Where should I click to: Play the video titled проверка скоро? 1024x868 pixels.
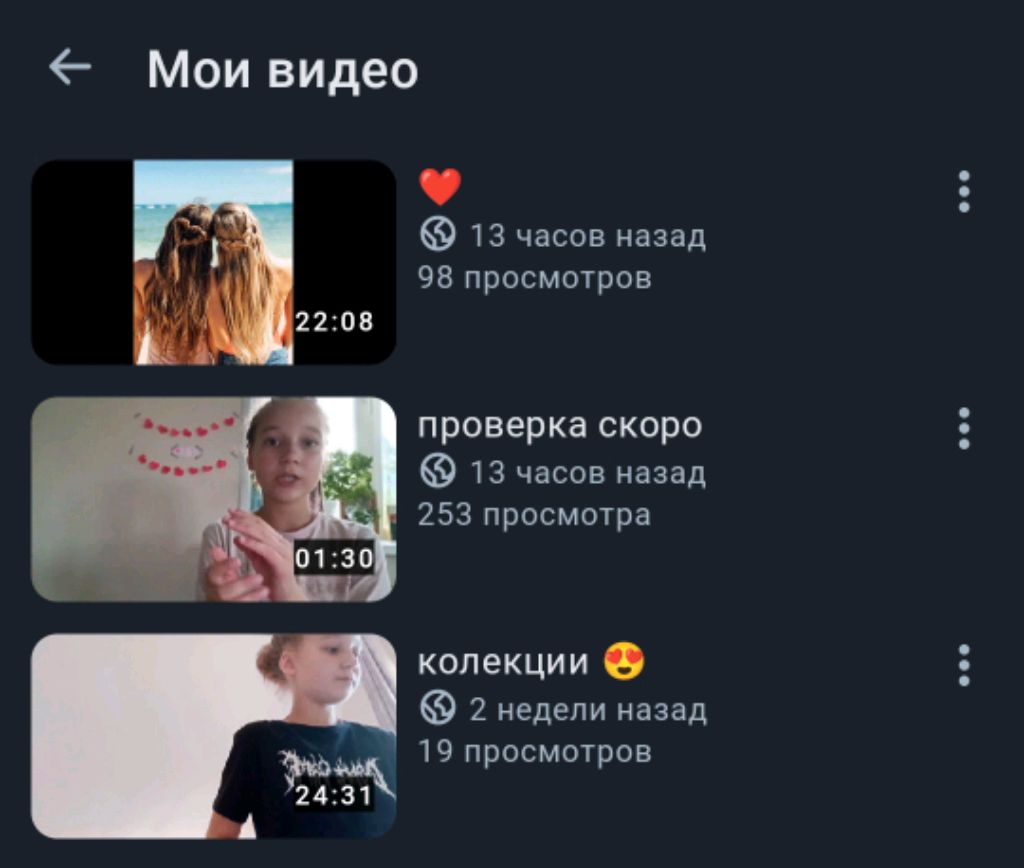pyautogui.click(x=213, y=499)
